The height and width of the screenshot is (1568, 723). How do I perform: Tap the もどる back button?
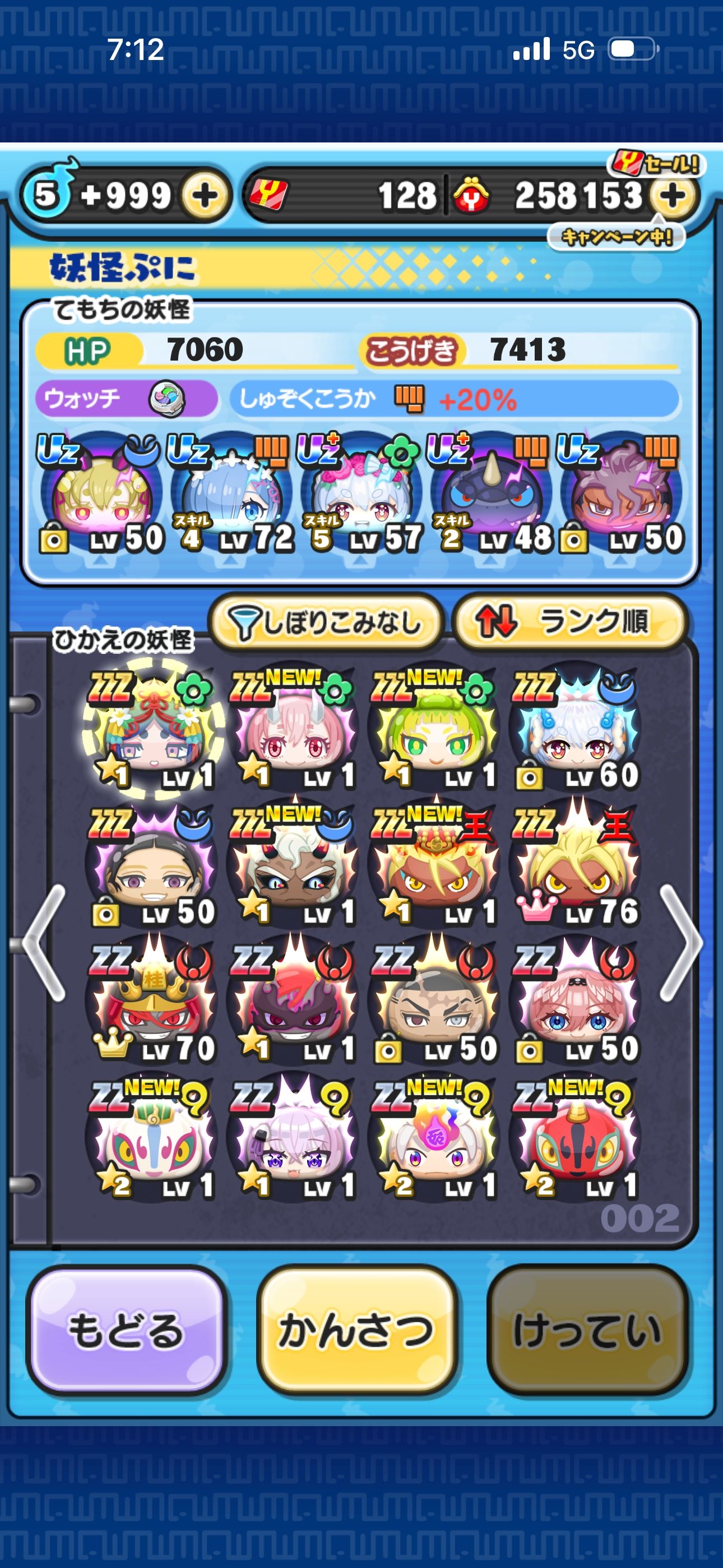pyautogui.click(x=126, y=1330)
